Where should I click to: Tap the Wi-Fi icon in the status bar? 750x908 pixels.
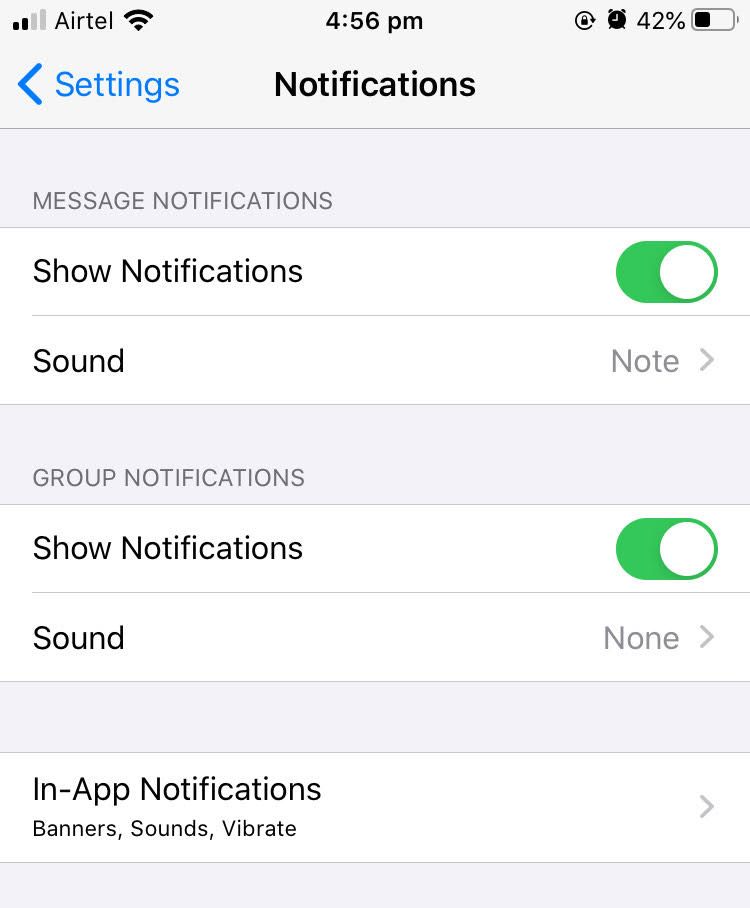136,18
